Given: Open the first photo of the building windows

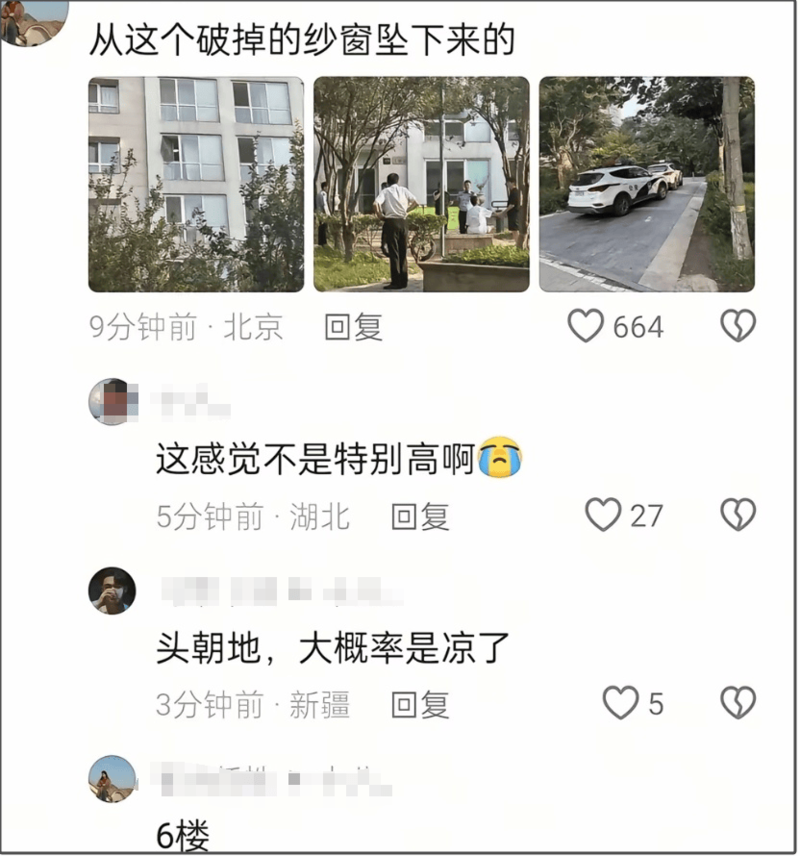Looking at the screenshot, I should [196, 185].
